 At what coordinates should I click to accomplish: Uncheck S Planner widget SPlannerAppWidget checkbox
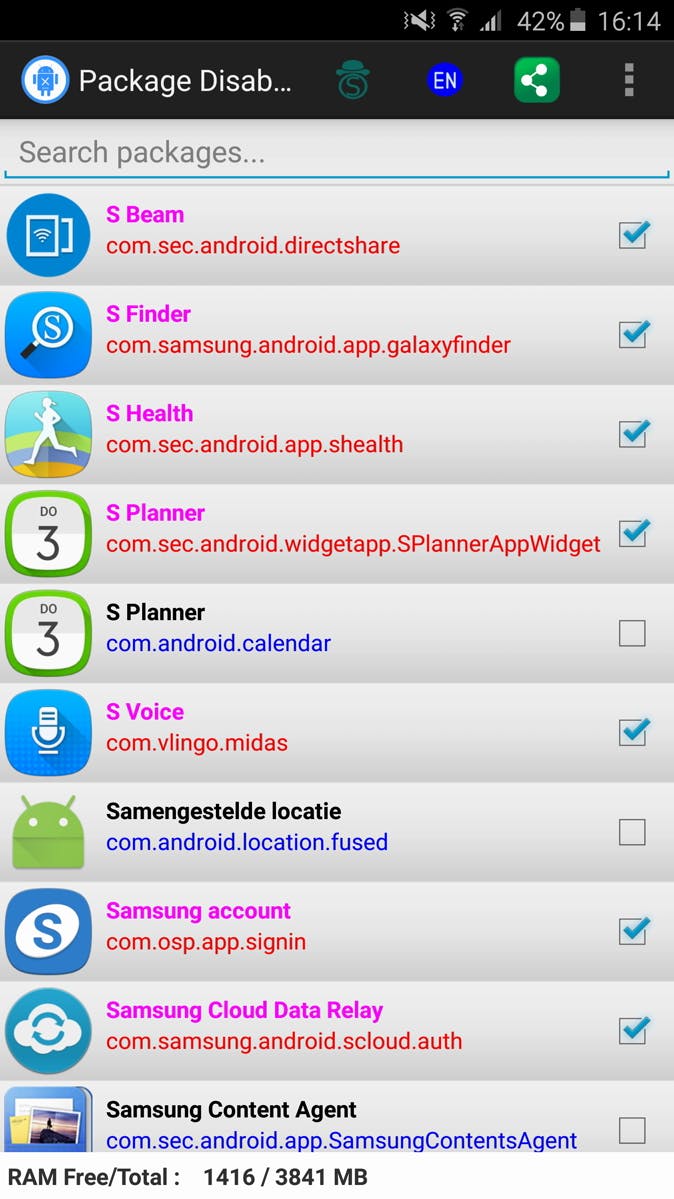click(x=632, y=533)
